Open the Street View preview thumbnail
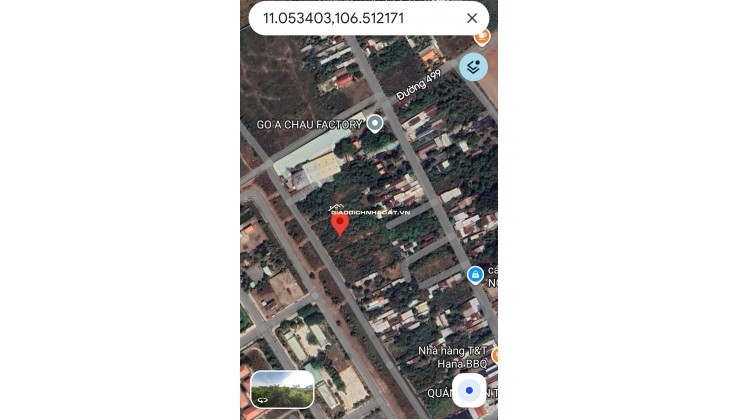Image resolution: width=740 pixels, height=420 pixels. click(281, 388)
